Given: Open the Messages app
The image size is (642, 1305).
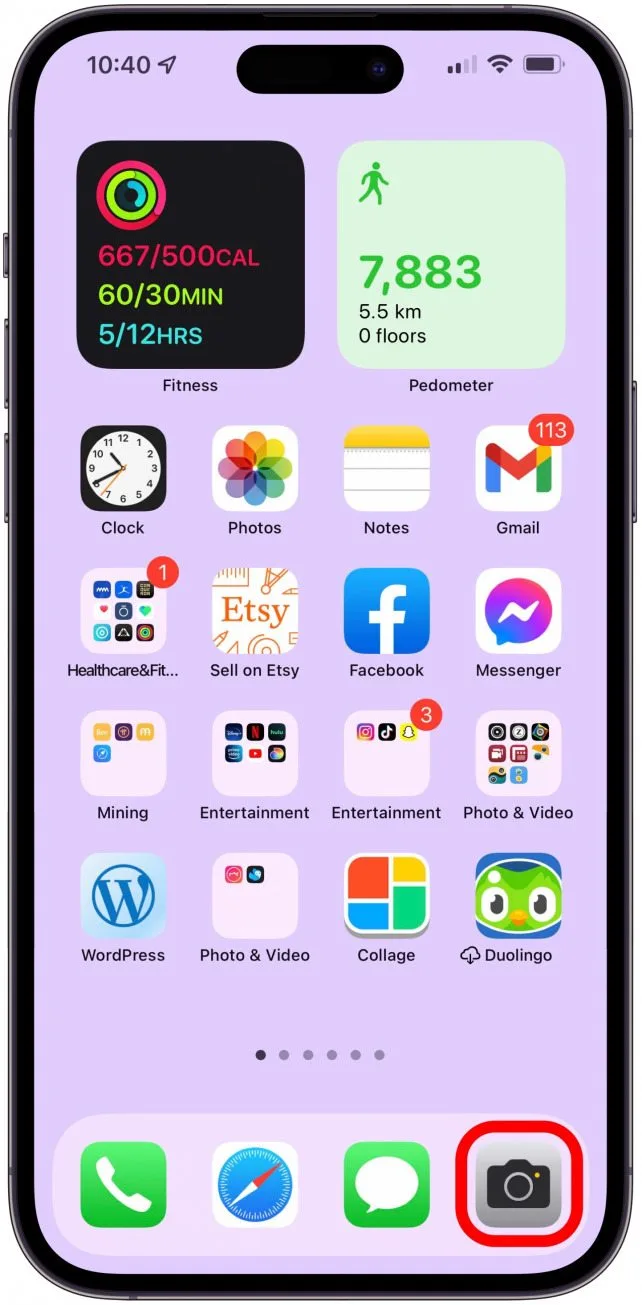Looking at the screenshot, I should click(387, 1185).
